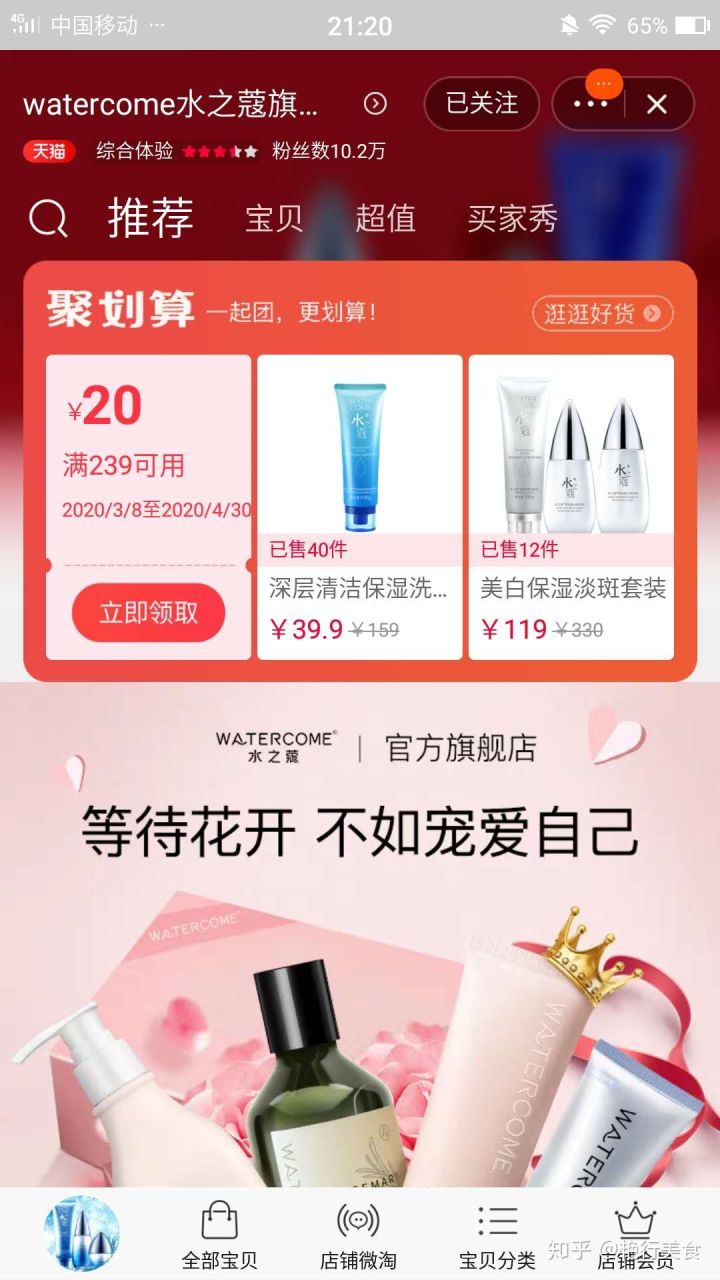Open 店铺会员 membership tab
This screenshot has height=1280, width=720.
coord(635,1235)
